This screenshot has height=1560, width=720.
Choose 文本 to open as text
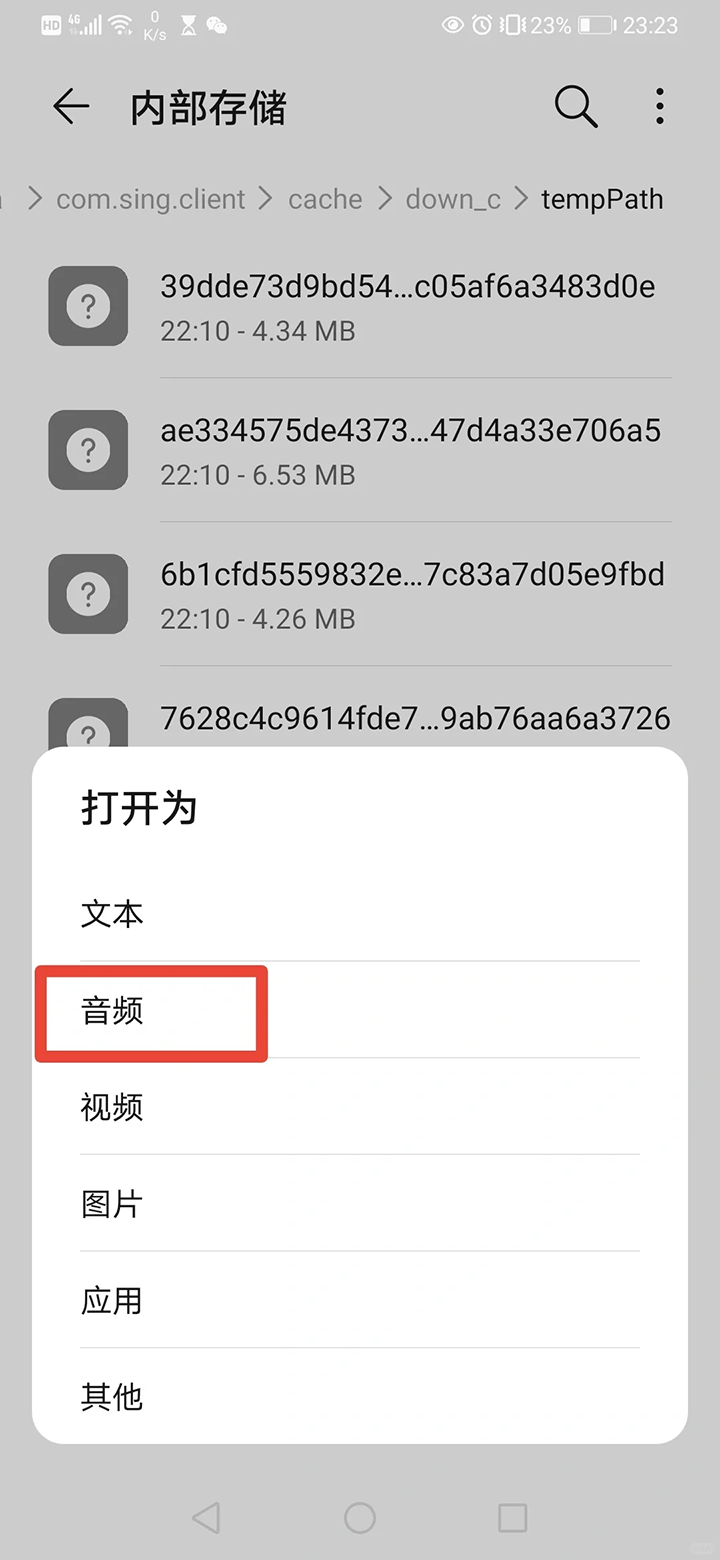point(112,914)
